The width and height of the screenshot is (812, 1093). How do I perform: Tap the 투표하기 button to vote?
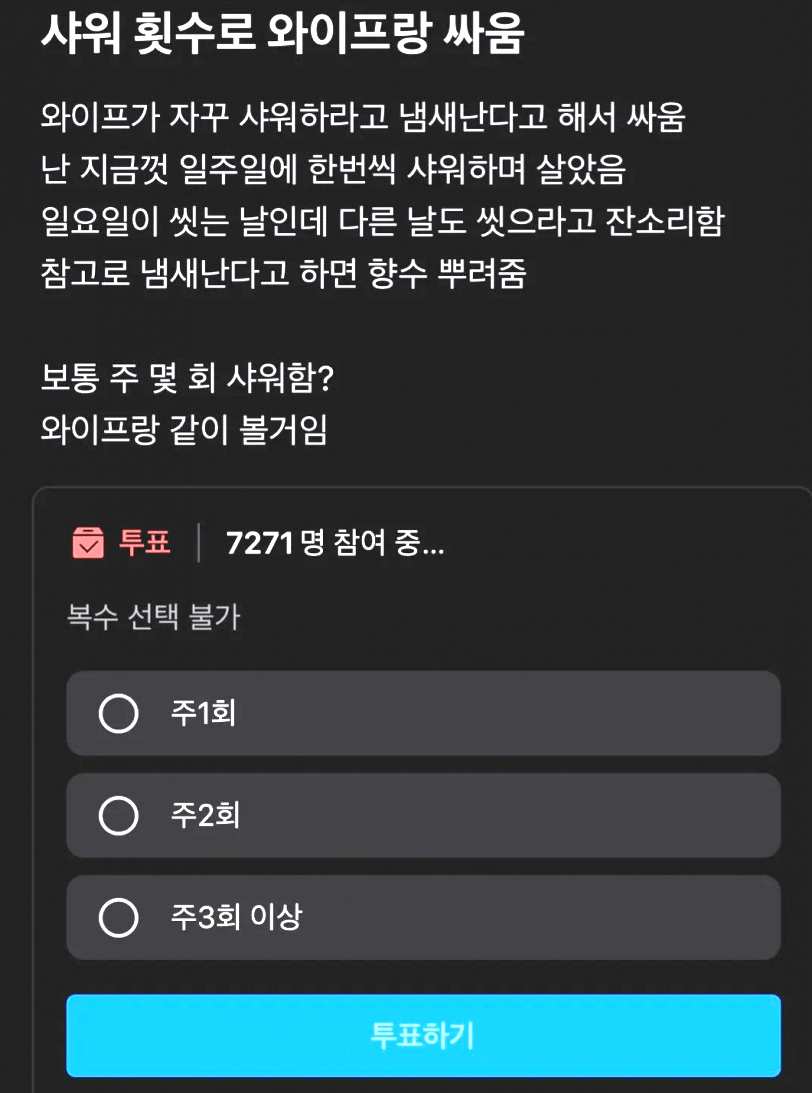(x=423, y=1035)
